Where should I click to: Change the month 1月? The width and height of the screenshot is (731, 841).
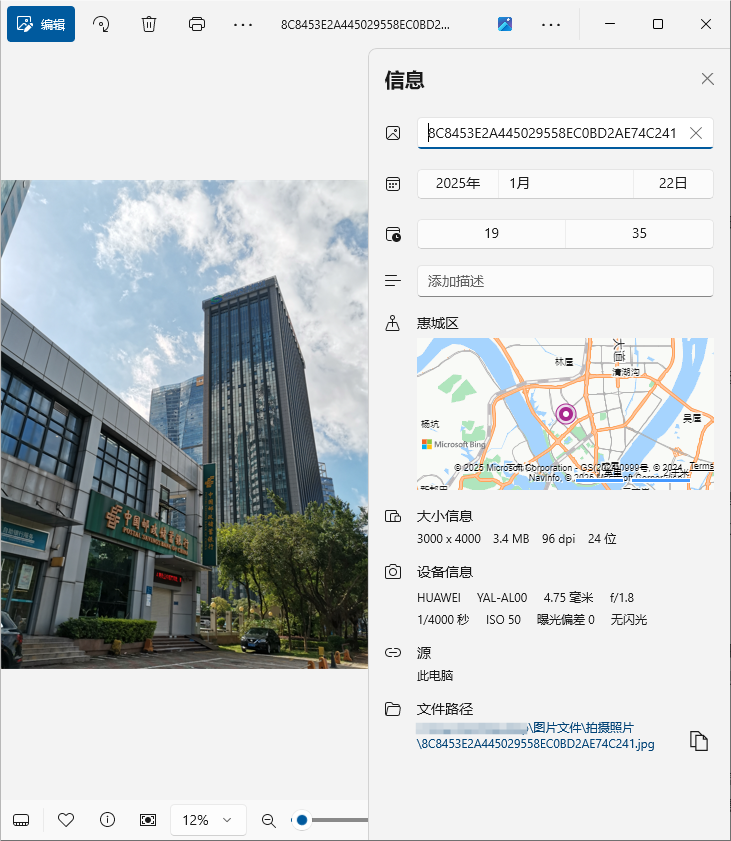[x=565, y=183]
